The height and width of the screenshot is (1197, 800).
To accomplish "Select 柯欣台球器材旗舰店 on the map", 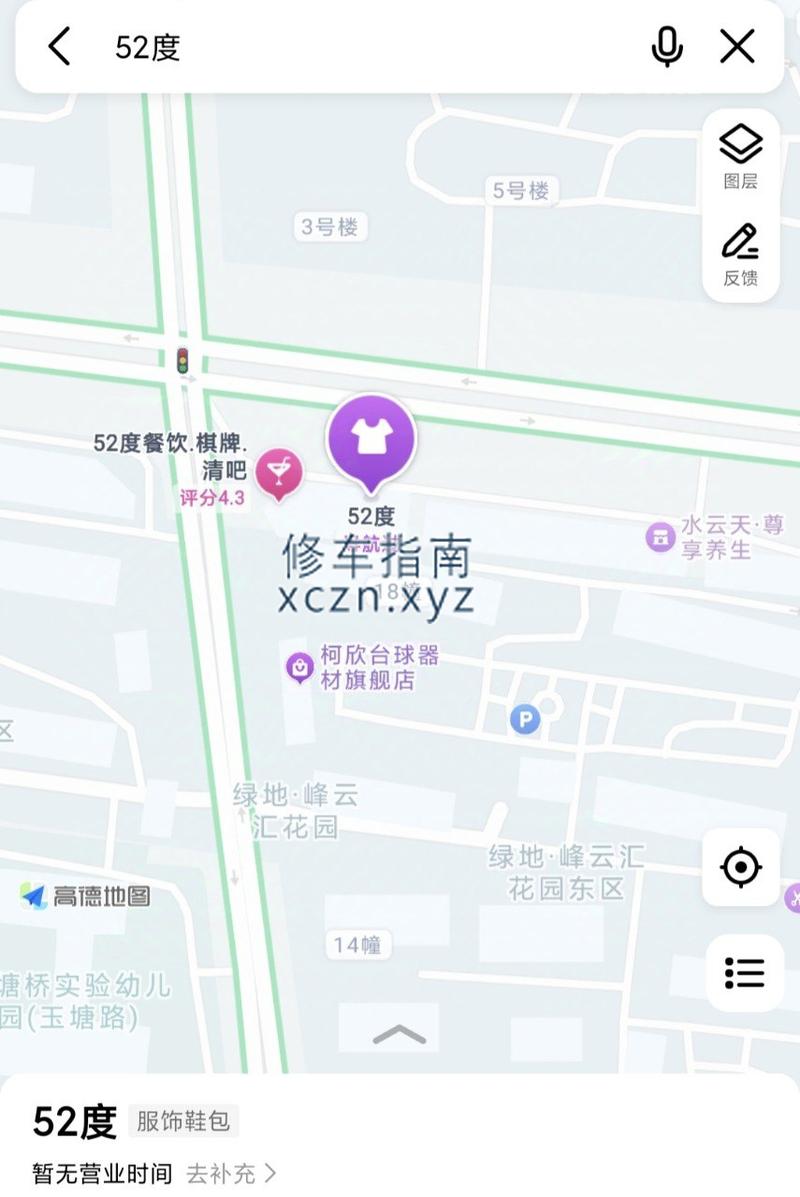I will (x=299, y=667).
